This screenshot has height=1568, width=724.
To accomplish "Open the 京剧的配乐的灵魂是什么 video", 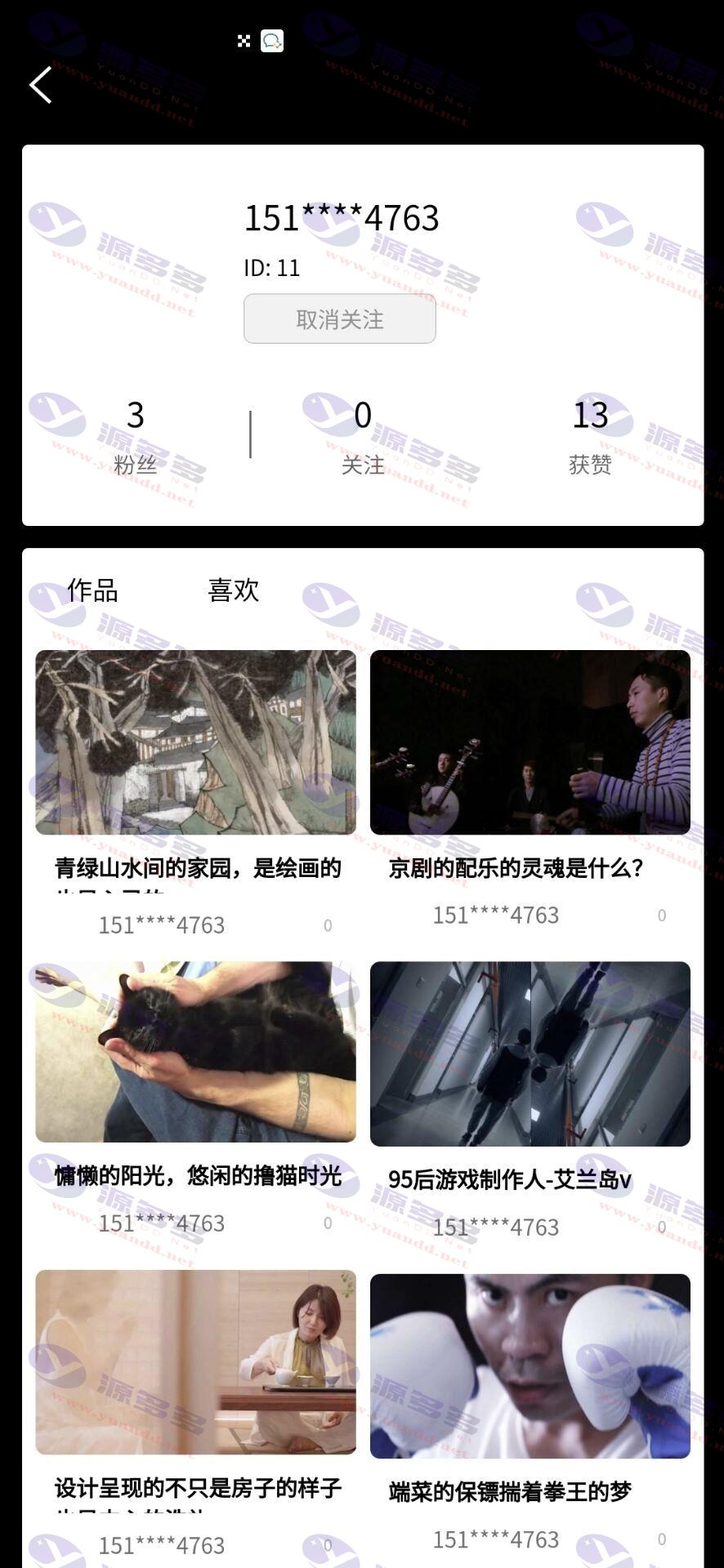I will [530, 742].
